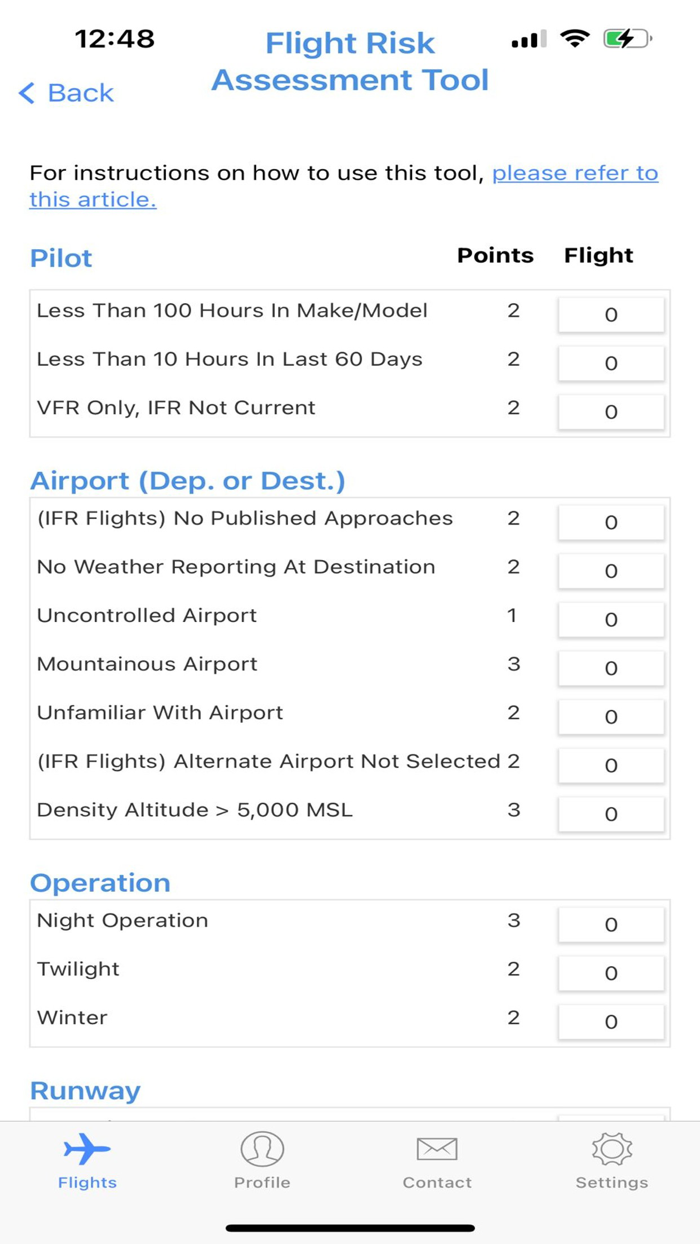Select the Mountainous Airport flight field

611,668
